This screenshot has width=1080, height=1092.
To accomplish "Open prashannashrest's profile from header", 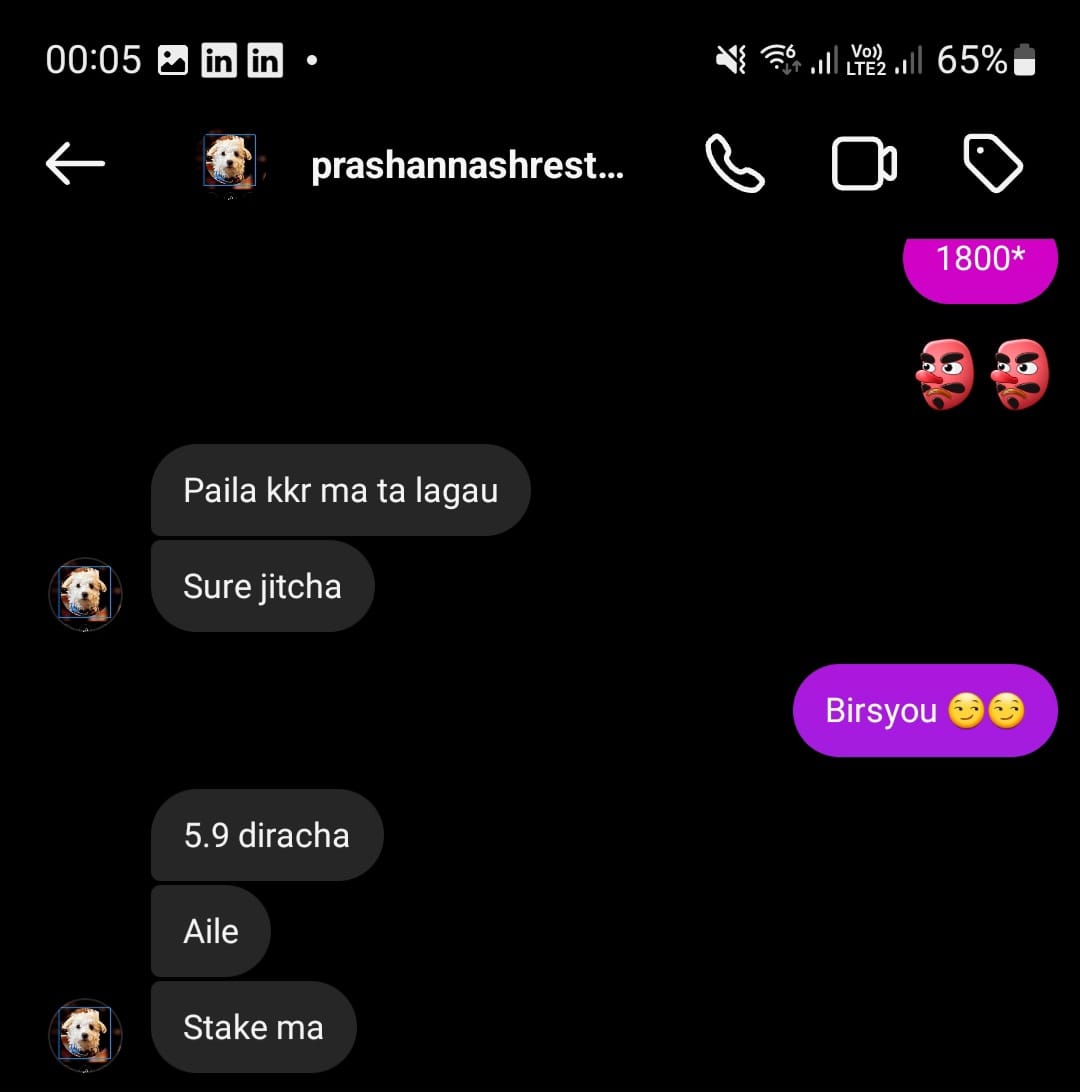I will pos(467,165).
